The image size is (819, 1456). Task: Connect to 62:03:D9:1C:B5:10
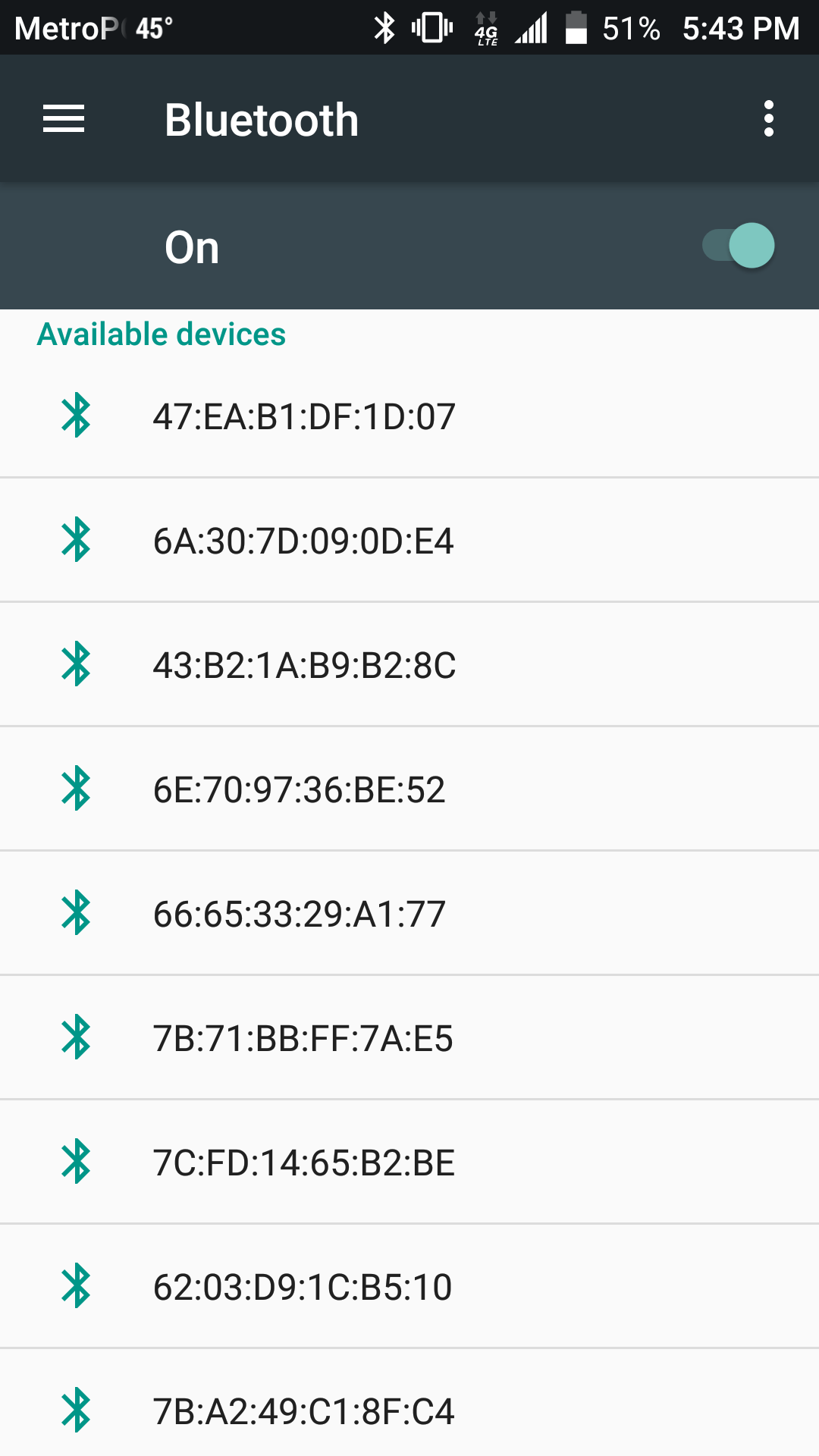click(409, 1287)
